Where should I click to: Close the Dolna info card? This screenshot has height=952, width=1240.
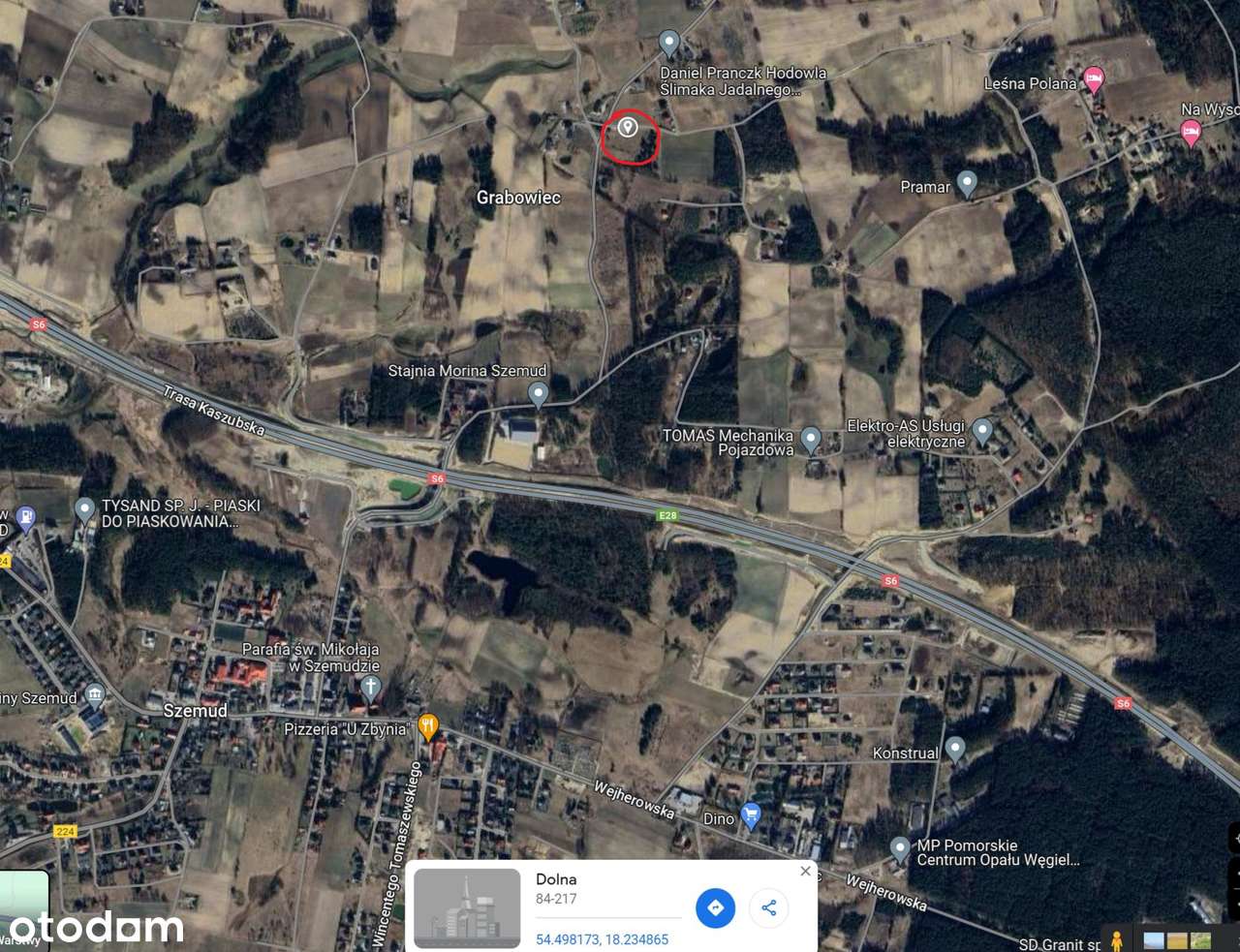805,872
